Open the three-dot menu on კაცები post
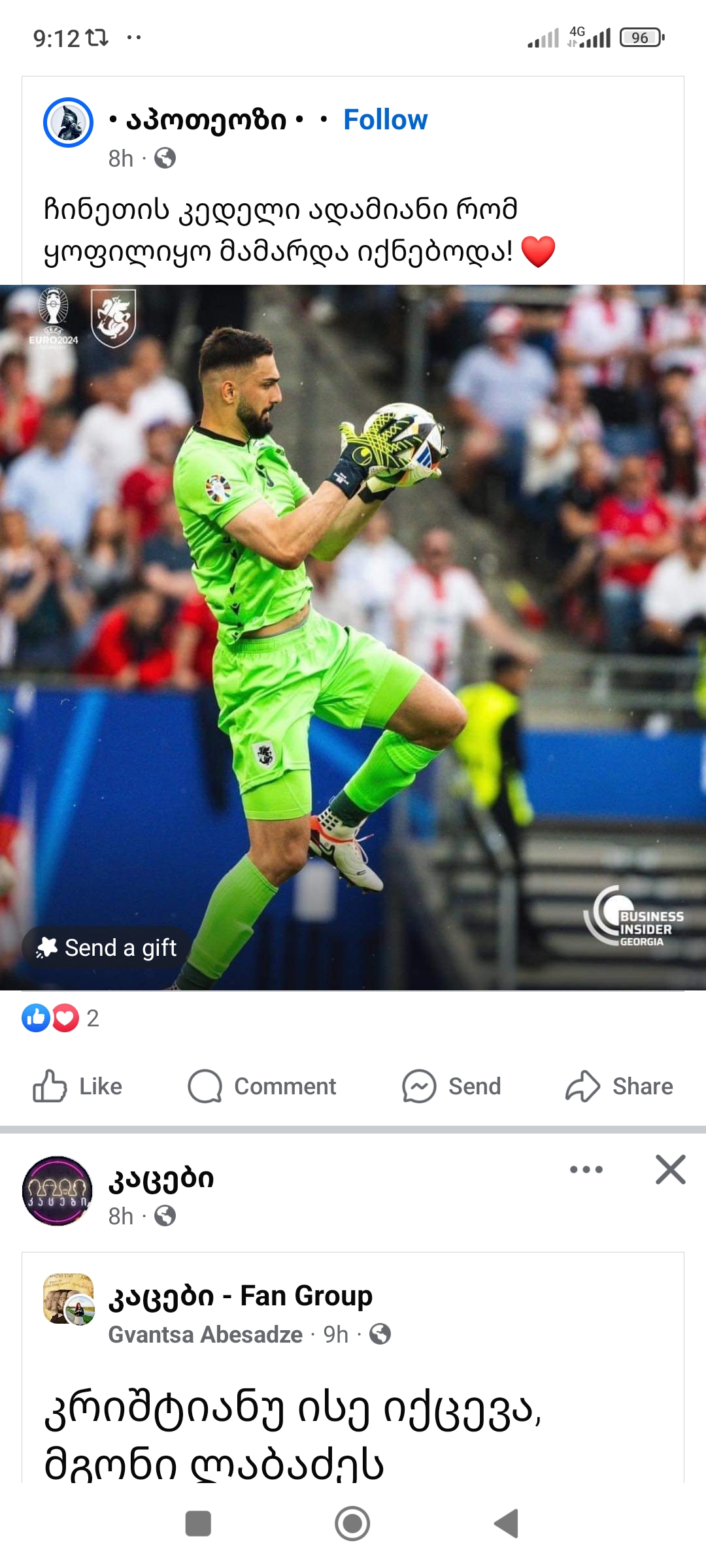The height and width of the screenshot is (1568, 706). tap(586, 1169)
